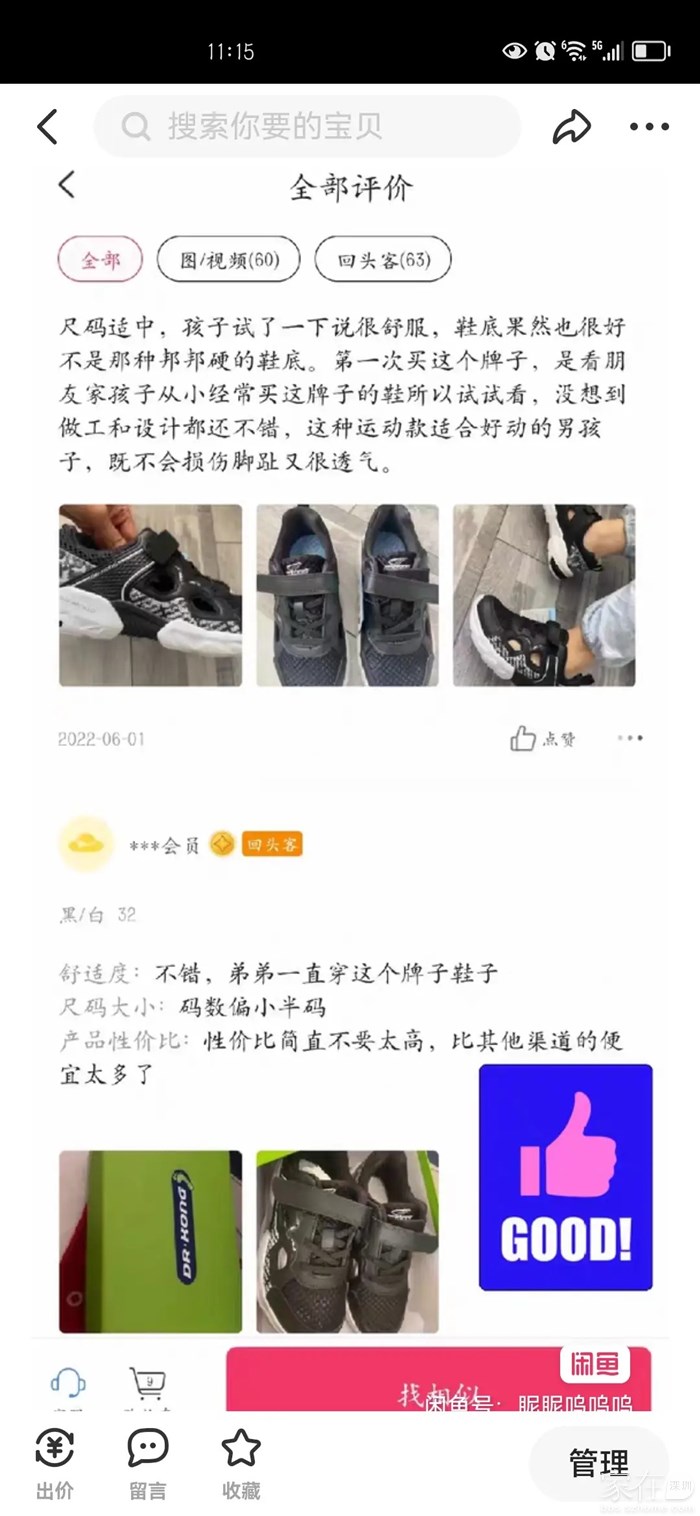Share this listing

tap(571, 127)
